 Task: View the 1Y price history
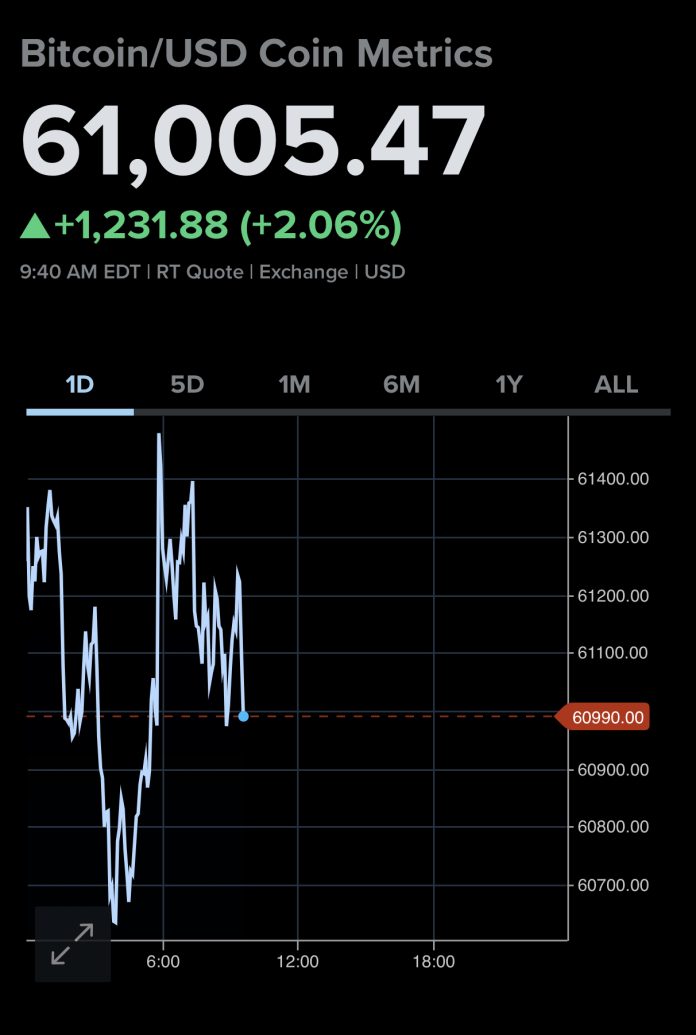509,385
